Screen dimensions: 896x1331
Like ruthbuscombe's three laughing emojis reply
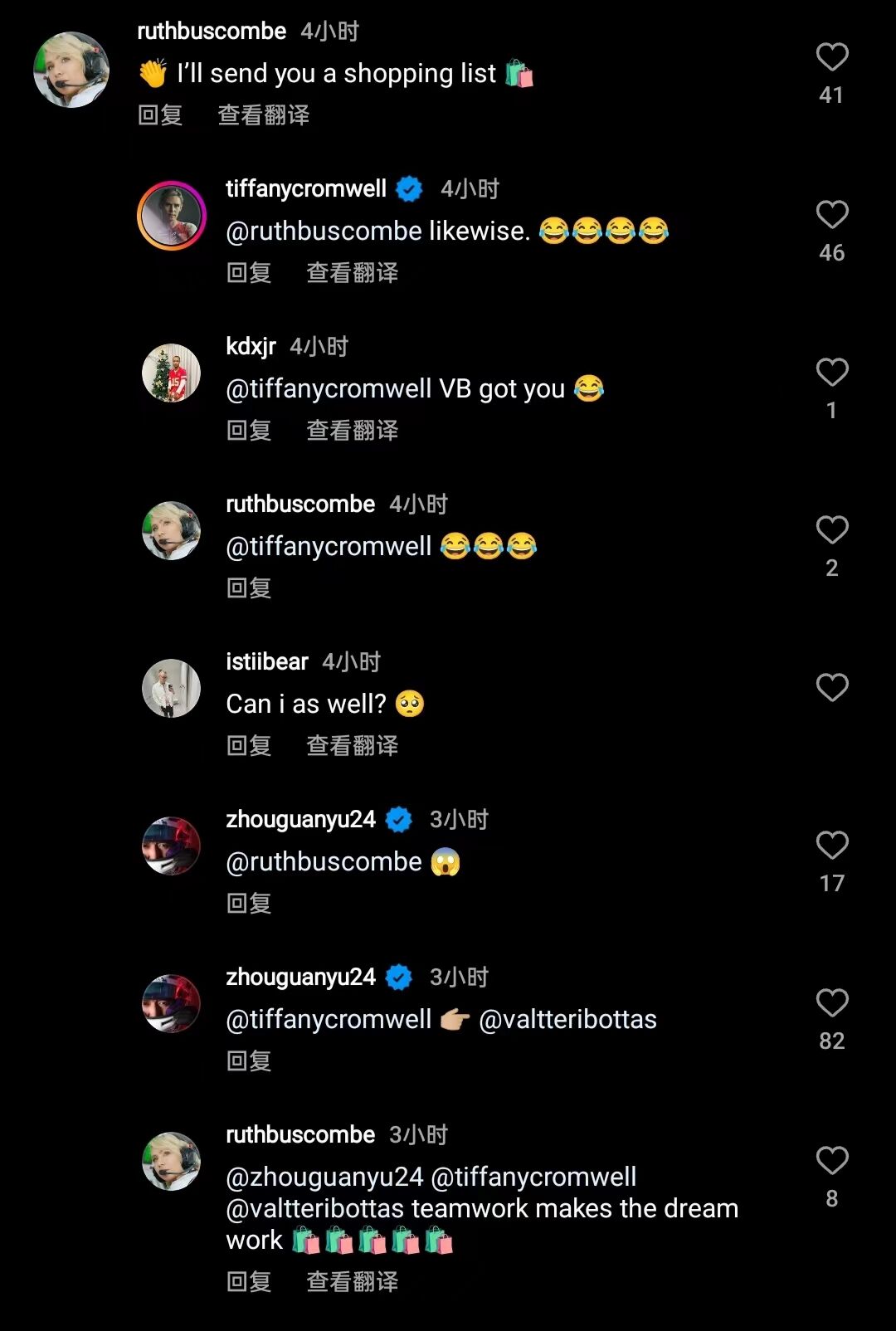(832, 530)
